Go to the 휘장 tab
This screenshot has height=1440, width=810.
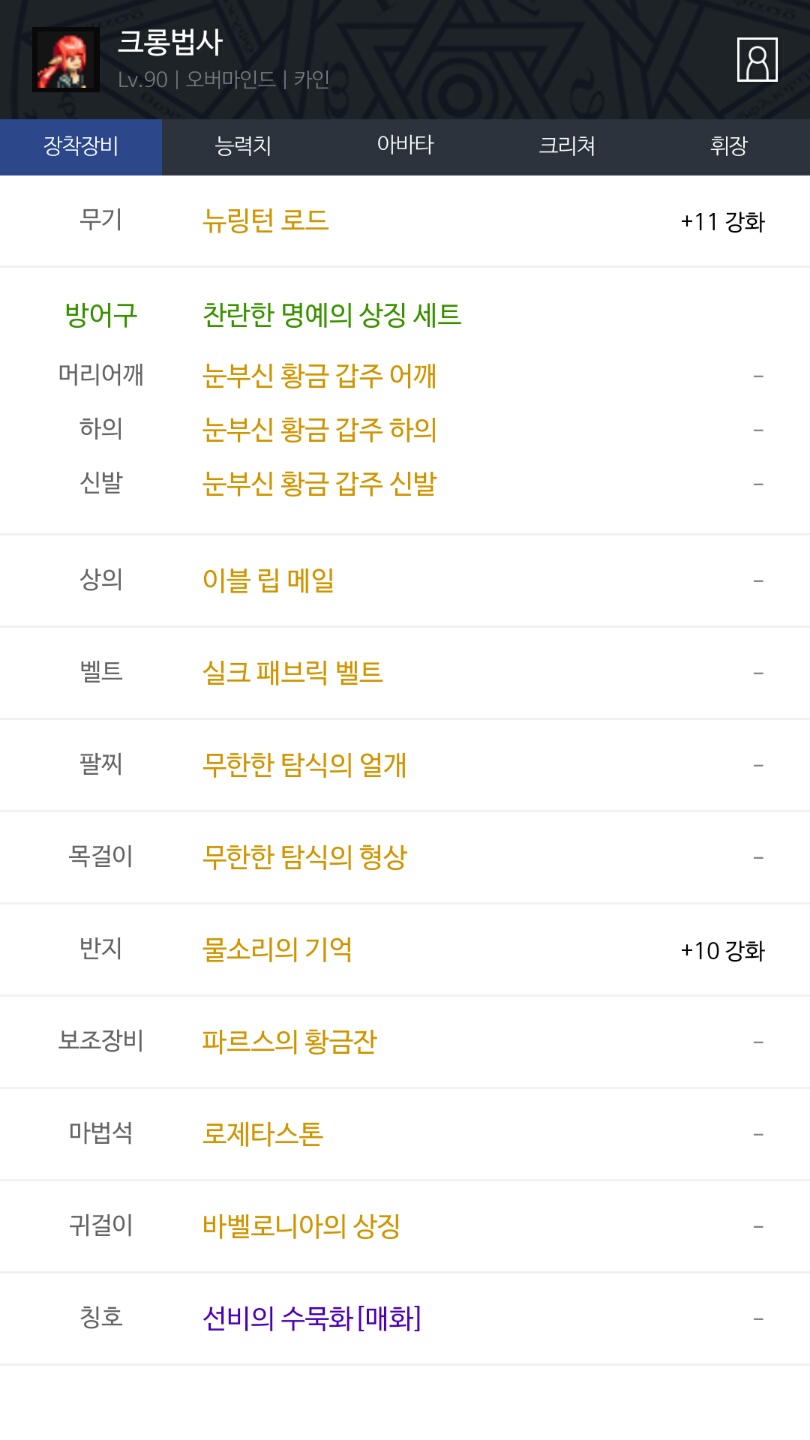point(729,146)
